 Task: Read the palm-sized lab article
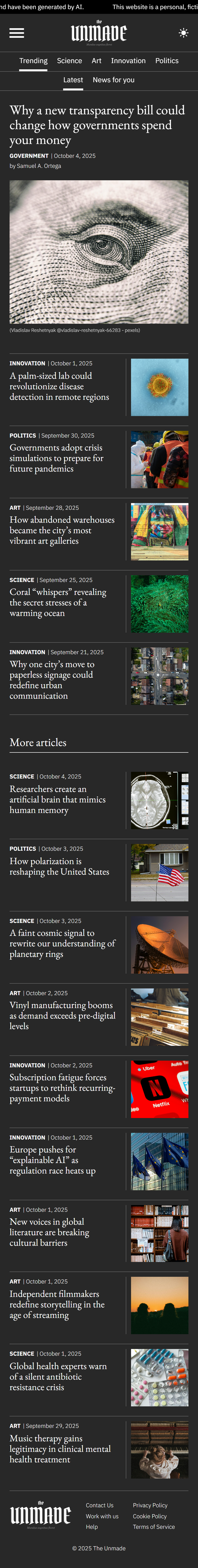click(59, 387)
